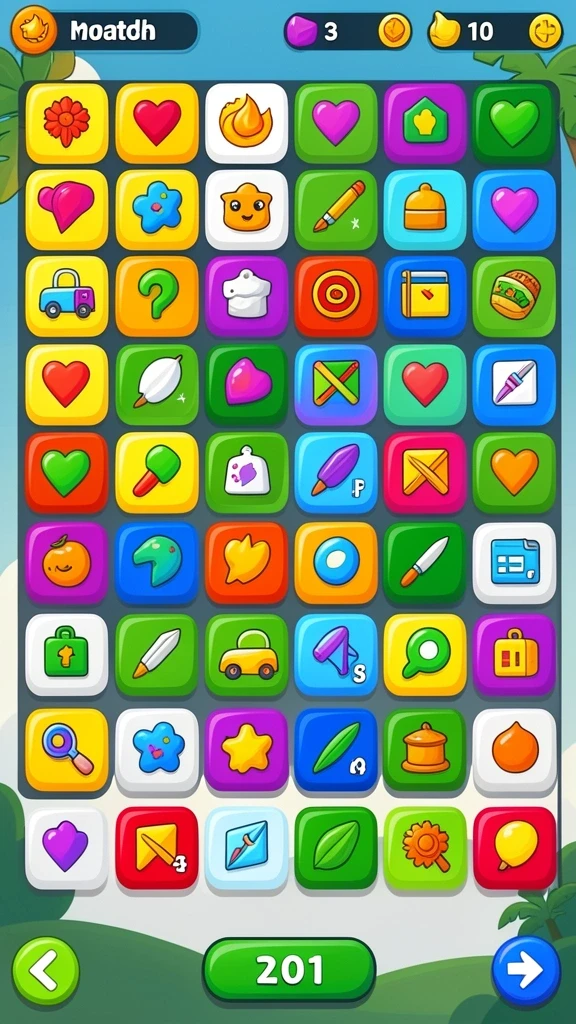Screen dimensions: 576x1024
Task: Select the red flower tile on yellow
Action: [67, 122]
